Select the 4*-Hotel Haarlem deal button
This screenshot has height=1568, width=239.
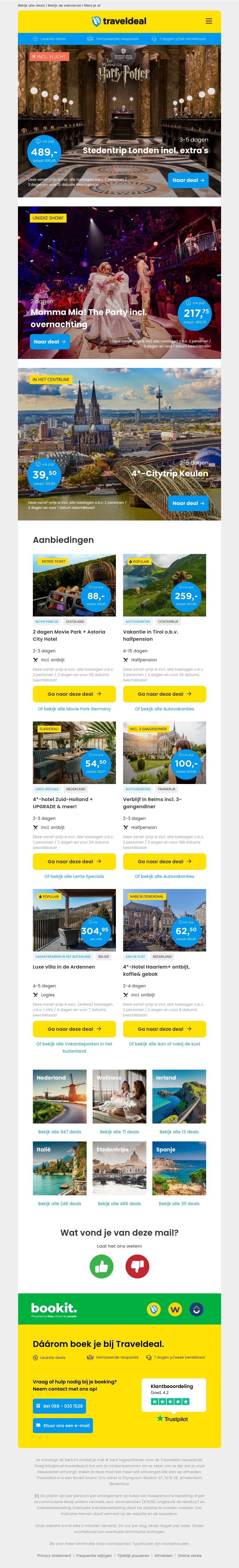tap(164, 1029)
